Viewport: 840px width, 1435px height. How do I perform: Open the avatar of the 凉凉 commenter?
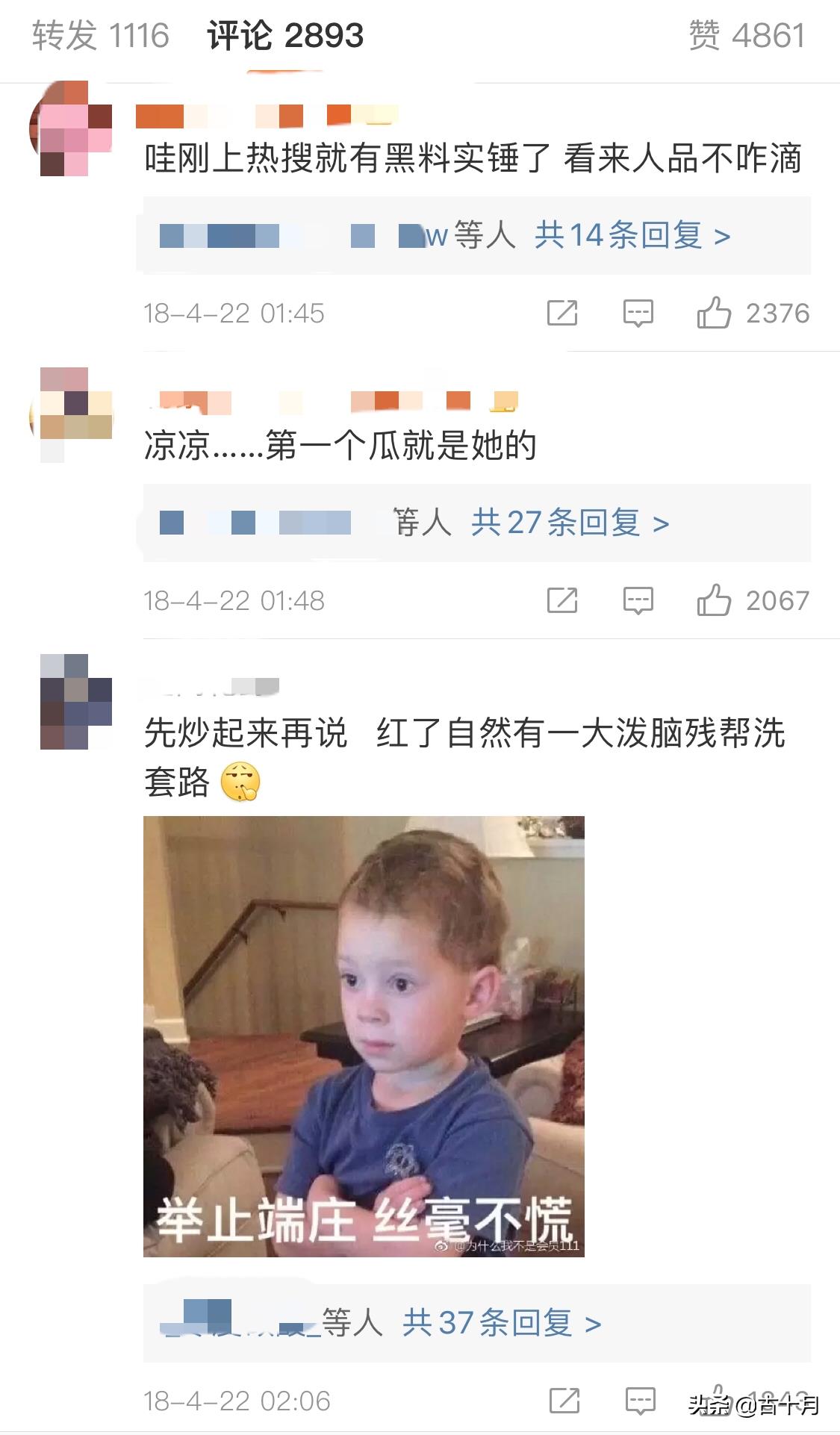[71, 415]
